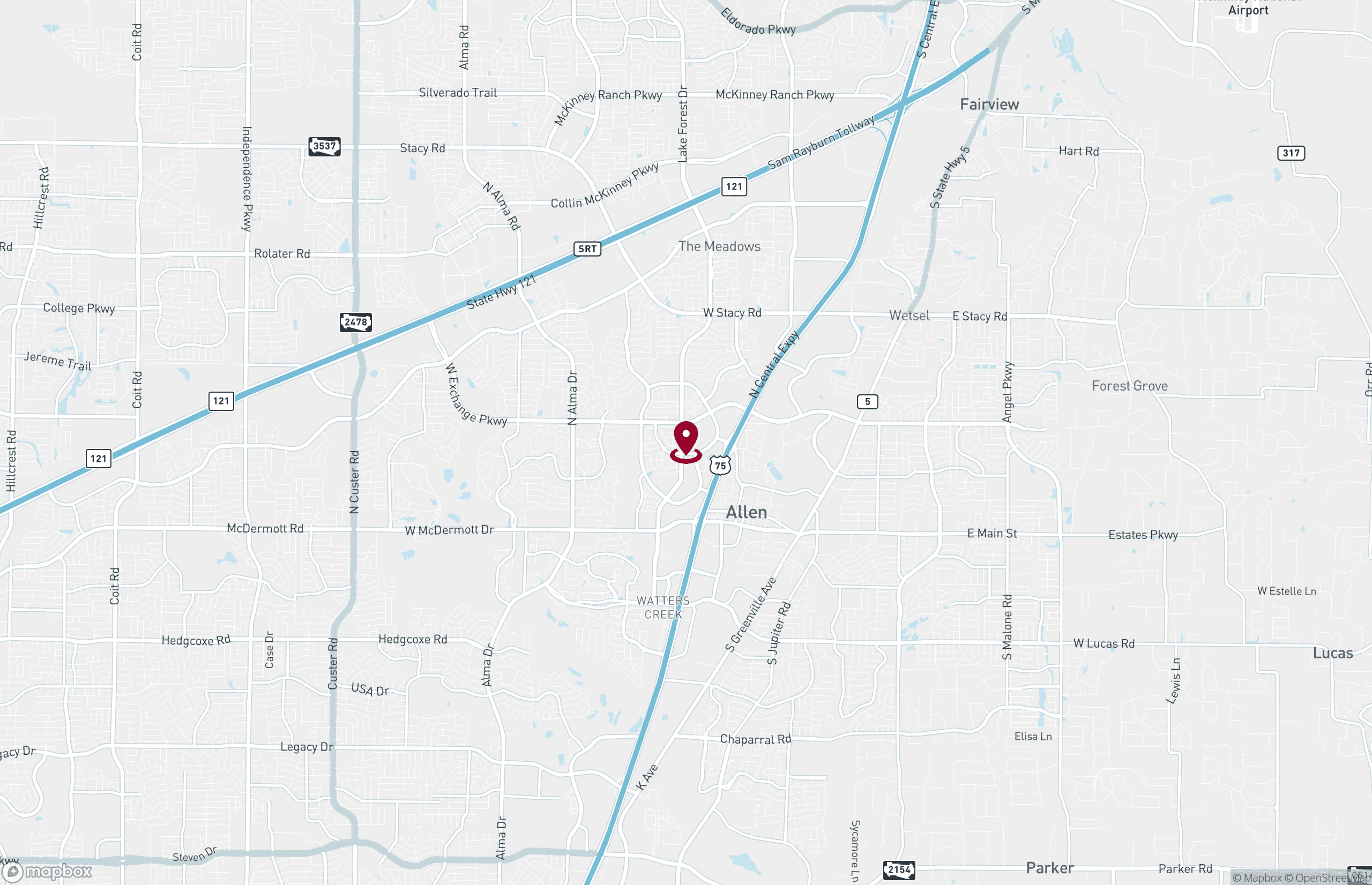Open the © Mapbox attribution link

click(1256, 877)
